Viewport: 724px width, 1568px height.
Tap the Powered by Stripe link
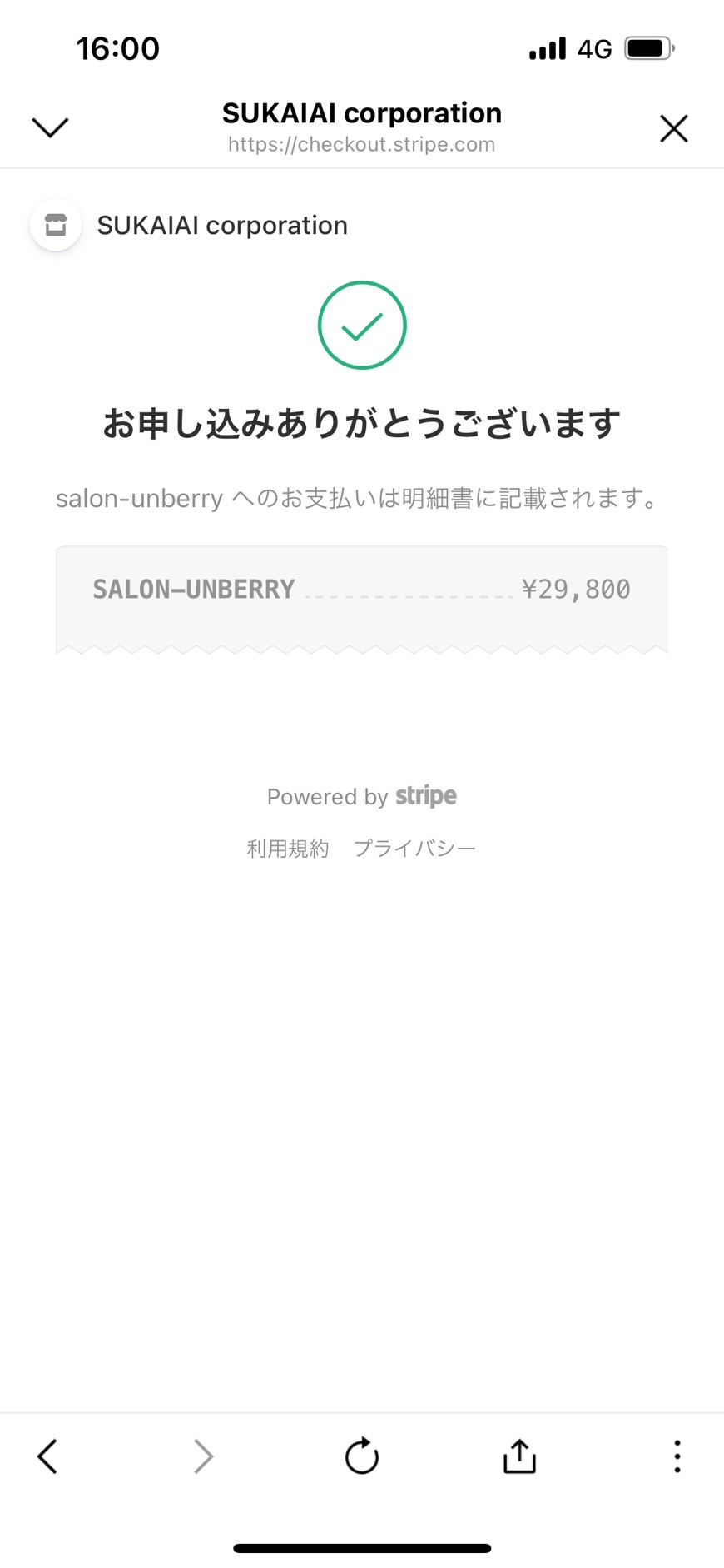pyautogui.click(x=362, y=796)
